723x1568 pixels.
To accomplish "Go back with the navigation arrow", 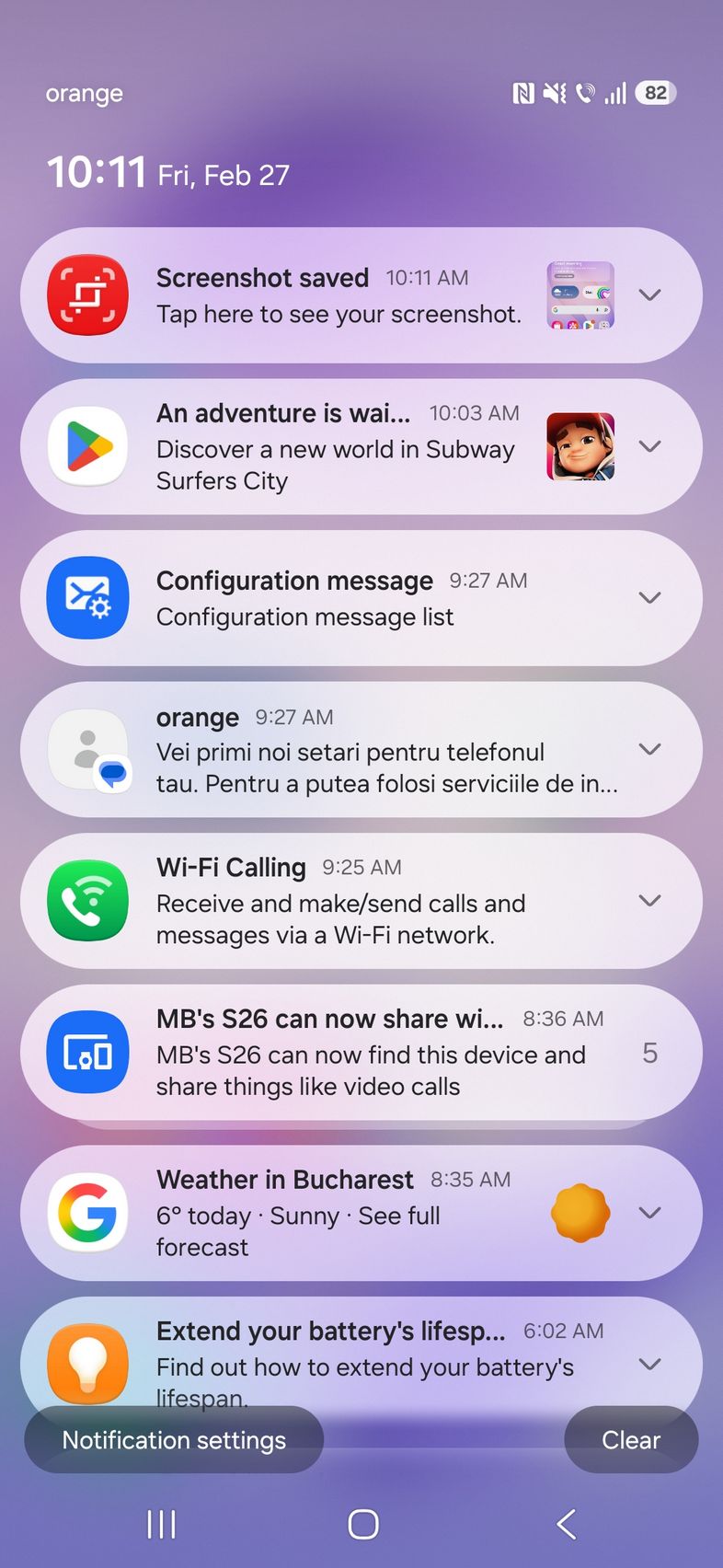I will pos(567,1525).
